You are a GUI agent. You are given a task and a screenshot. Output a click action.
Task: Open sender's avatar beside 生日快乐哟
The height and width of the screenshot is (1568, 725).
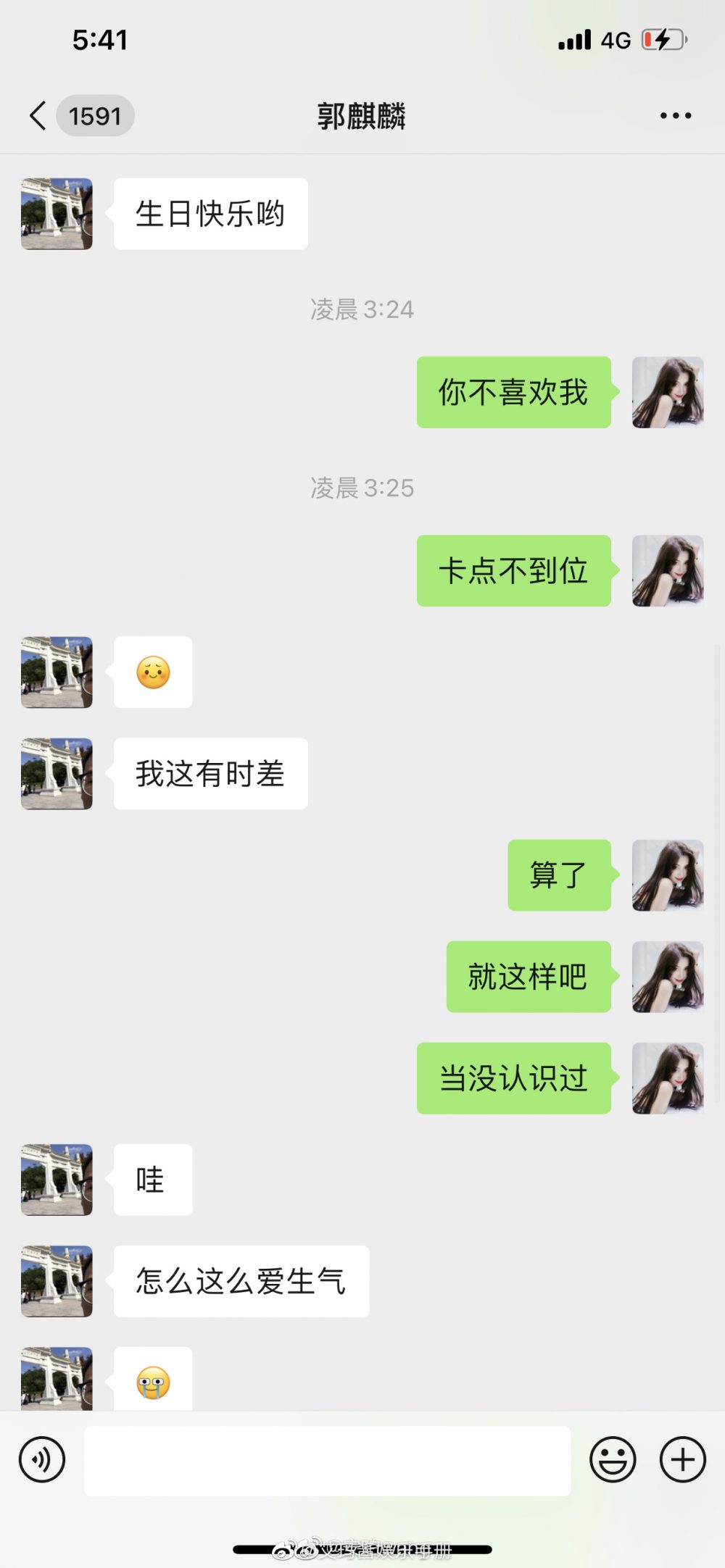[57, 214]
